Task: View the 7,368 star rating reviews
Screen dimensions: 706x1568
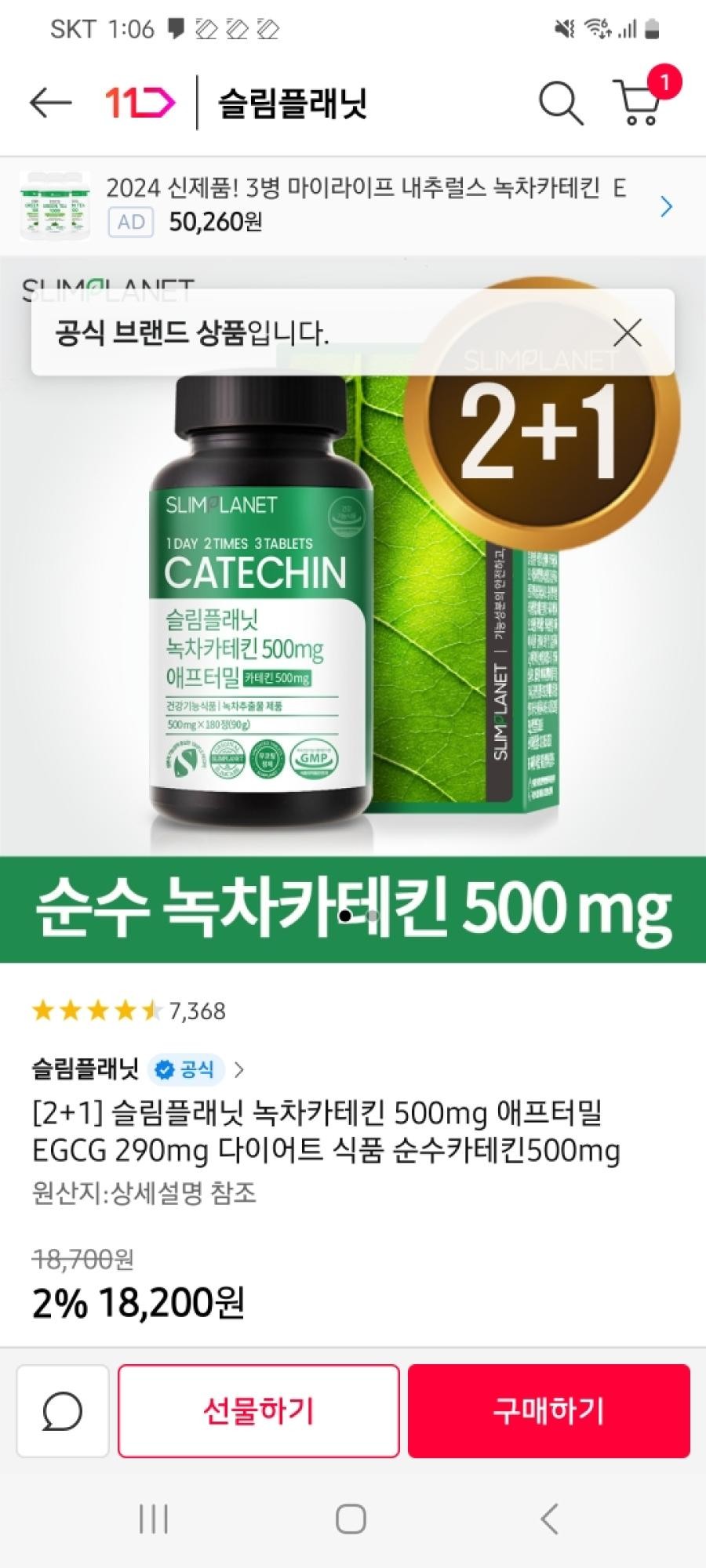Action: pyautogui.click(x=129, y=1011)
